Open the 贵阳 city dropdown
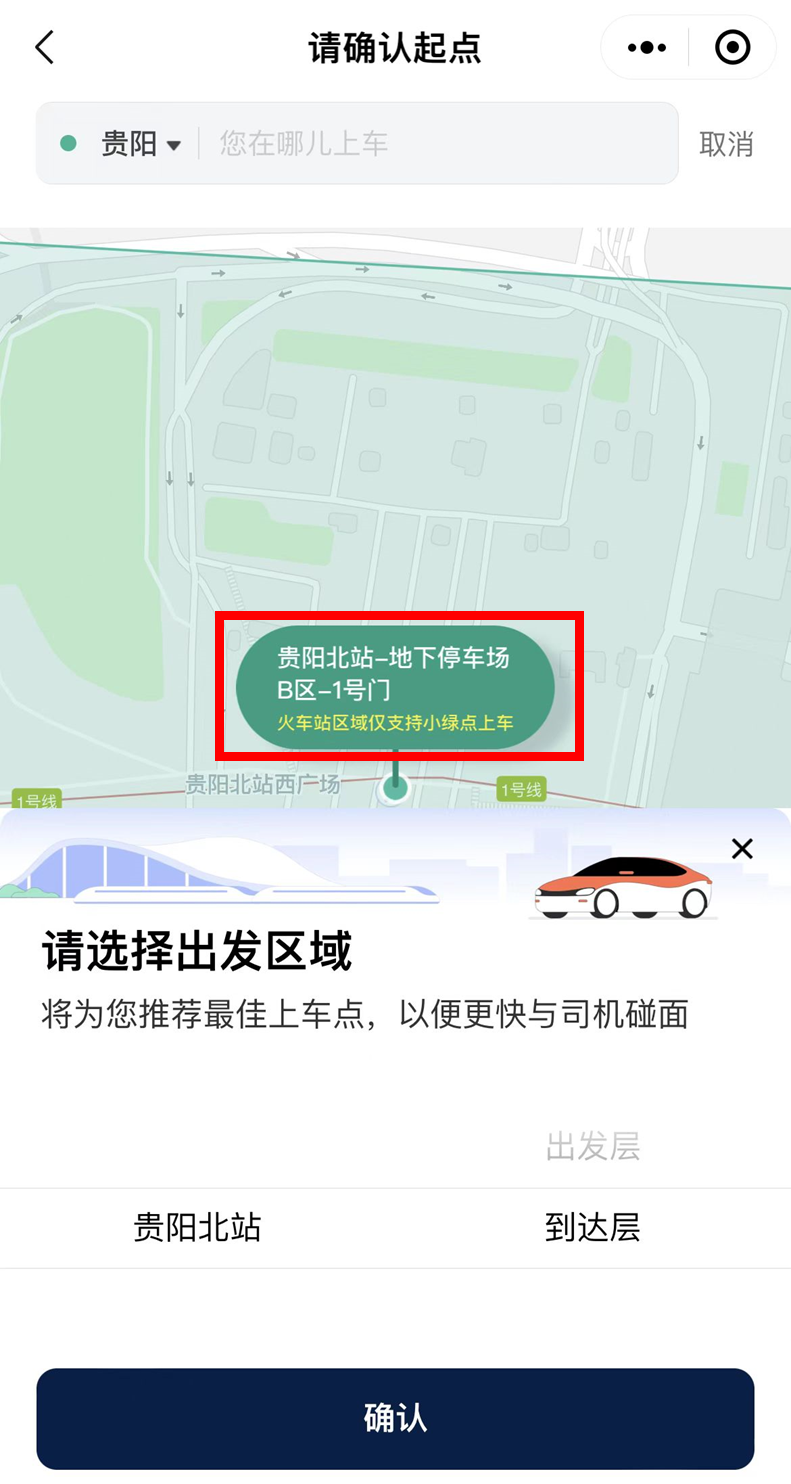The width and height of the screenshot is (791, 1484). click(140, 144)
